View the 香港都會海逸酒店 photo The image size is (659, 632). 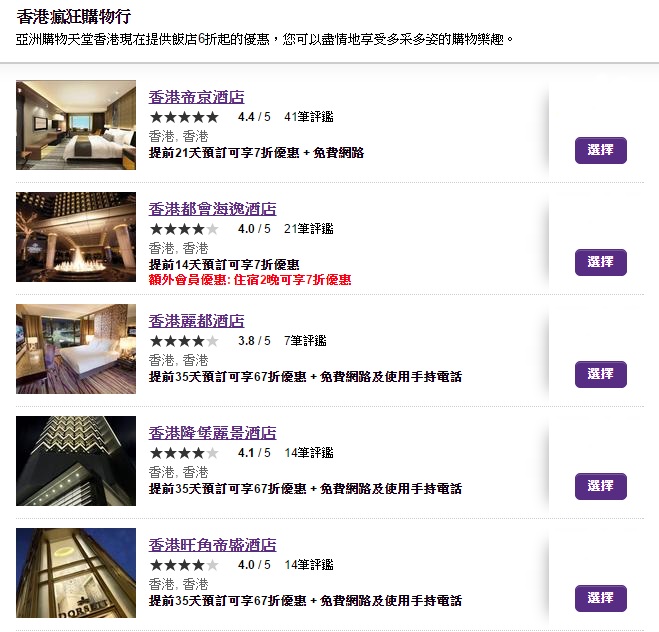[x=76, y=237]
